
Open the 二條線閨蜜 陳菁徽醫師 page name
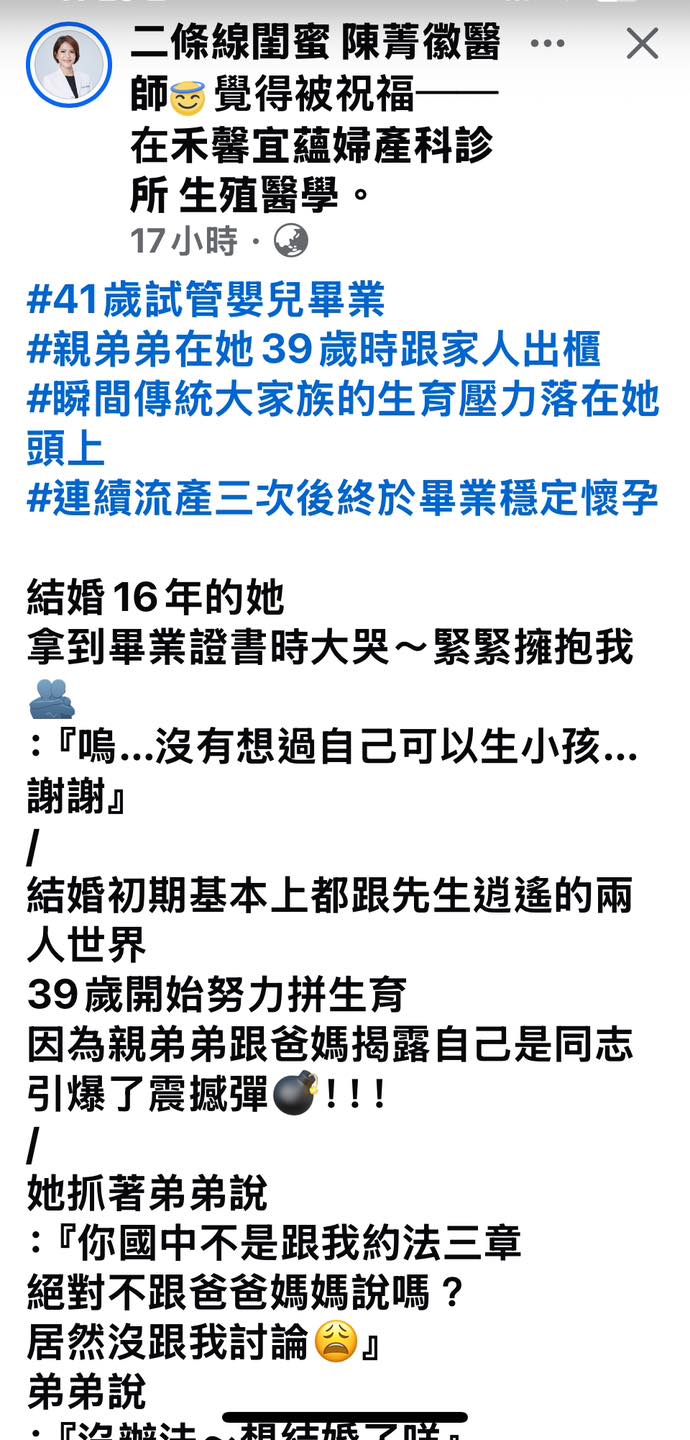[x=315, y=44]
